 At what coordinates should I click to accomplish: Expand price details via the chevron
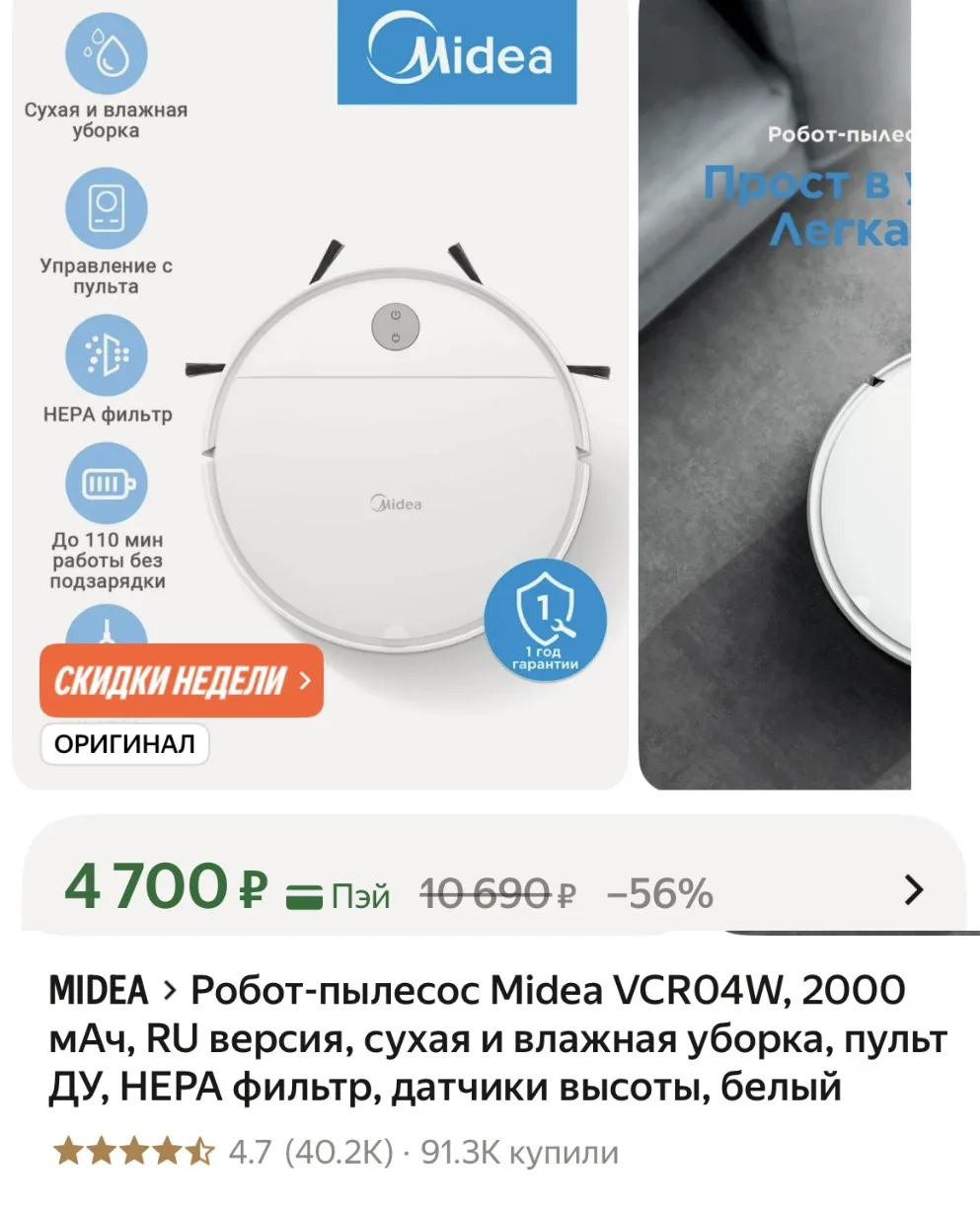point(914,890)
